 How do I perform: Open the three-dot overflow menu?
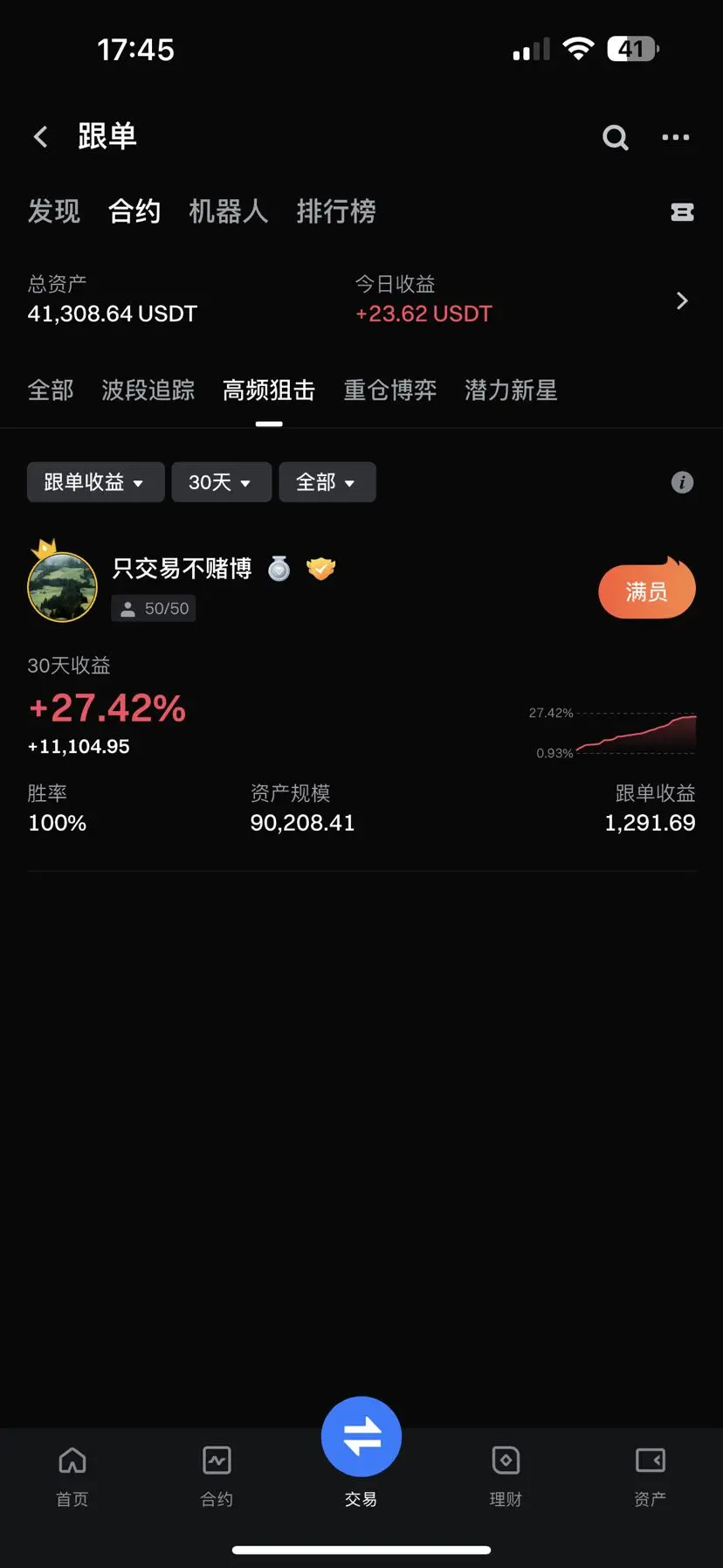coord(675,137)
